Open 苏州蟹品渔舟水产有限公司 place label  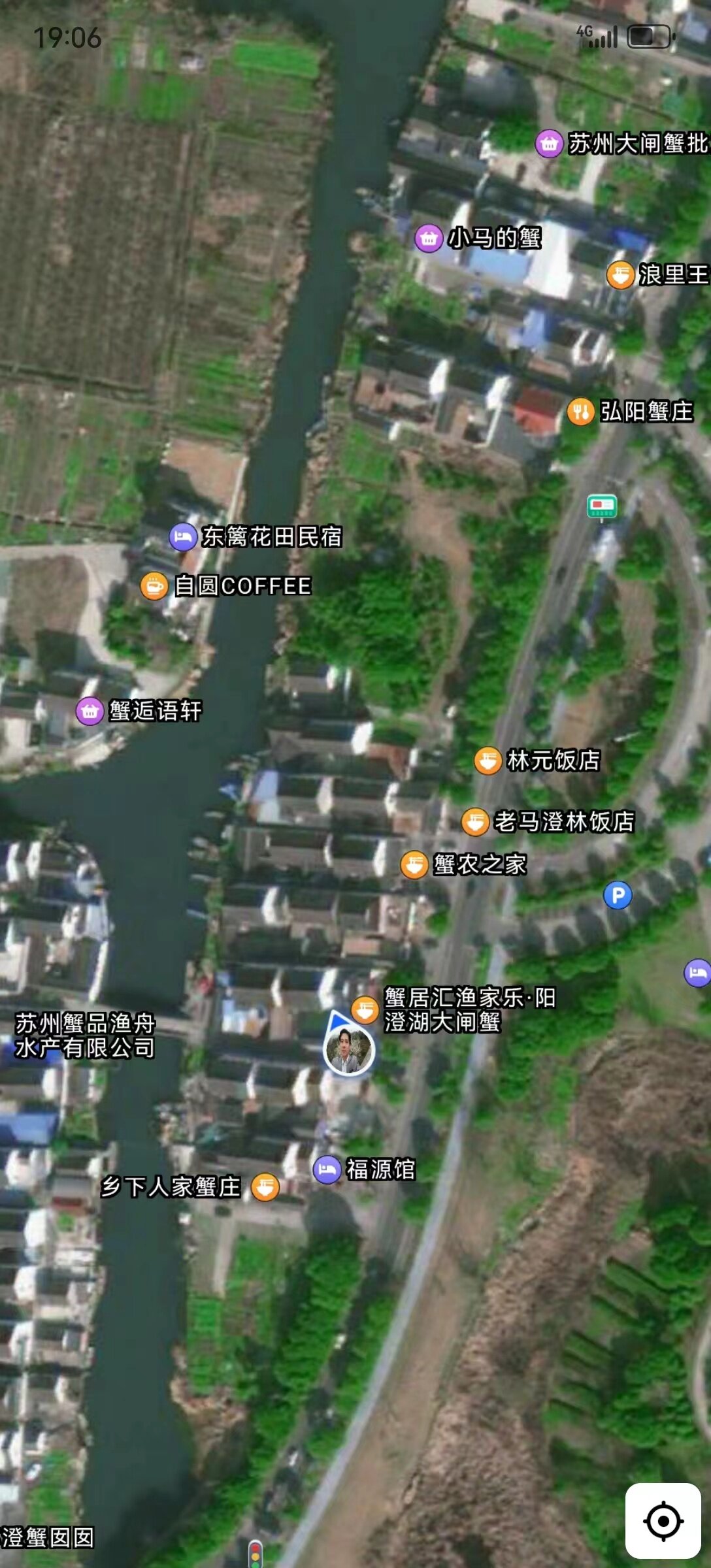[84, 1036]
